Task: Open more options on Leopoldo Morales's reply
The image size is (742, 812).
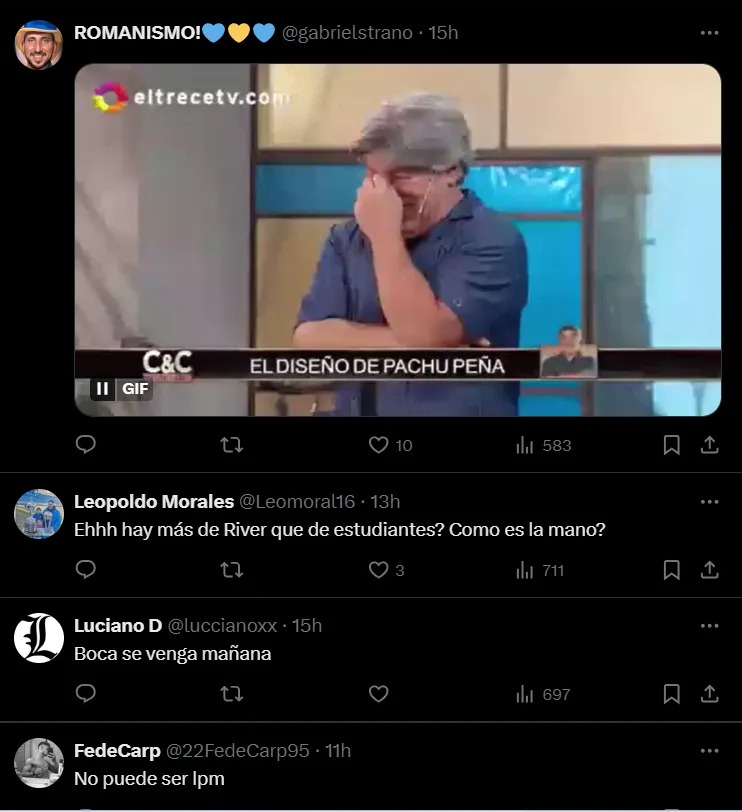Action: (709, 501)
